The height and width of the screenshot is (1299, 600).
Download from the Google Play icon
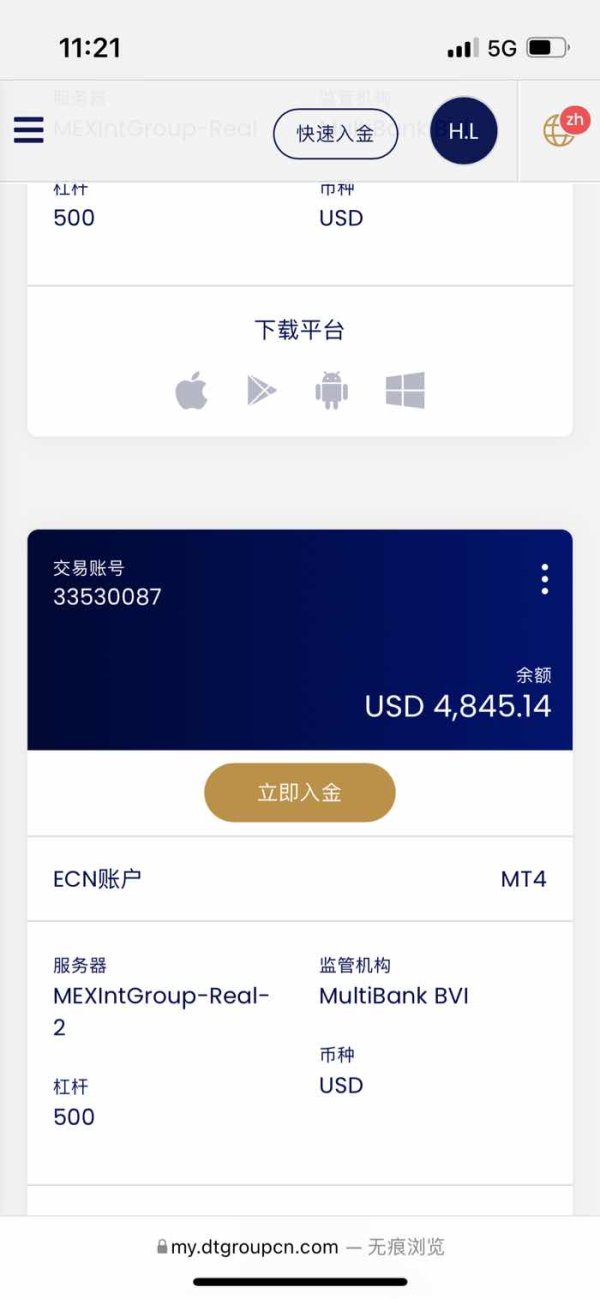(x=261, y=391)
